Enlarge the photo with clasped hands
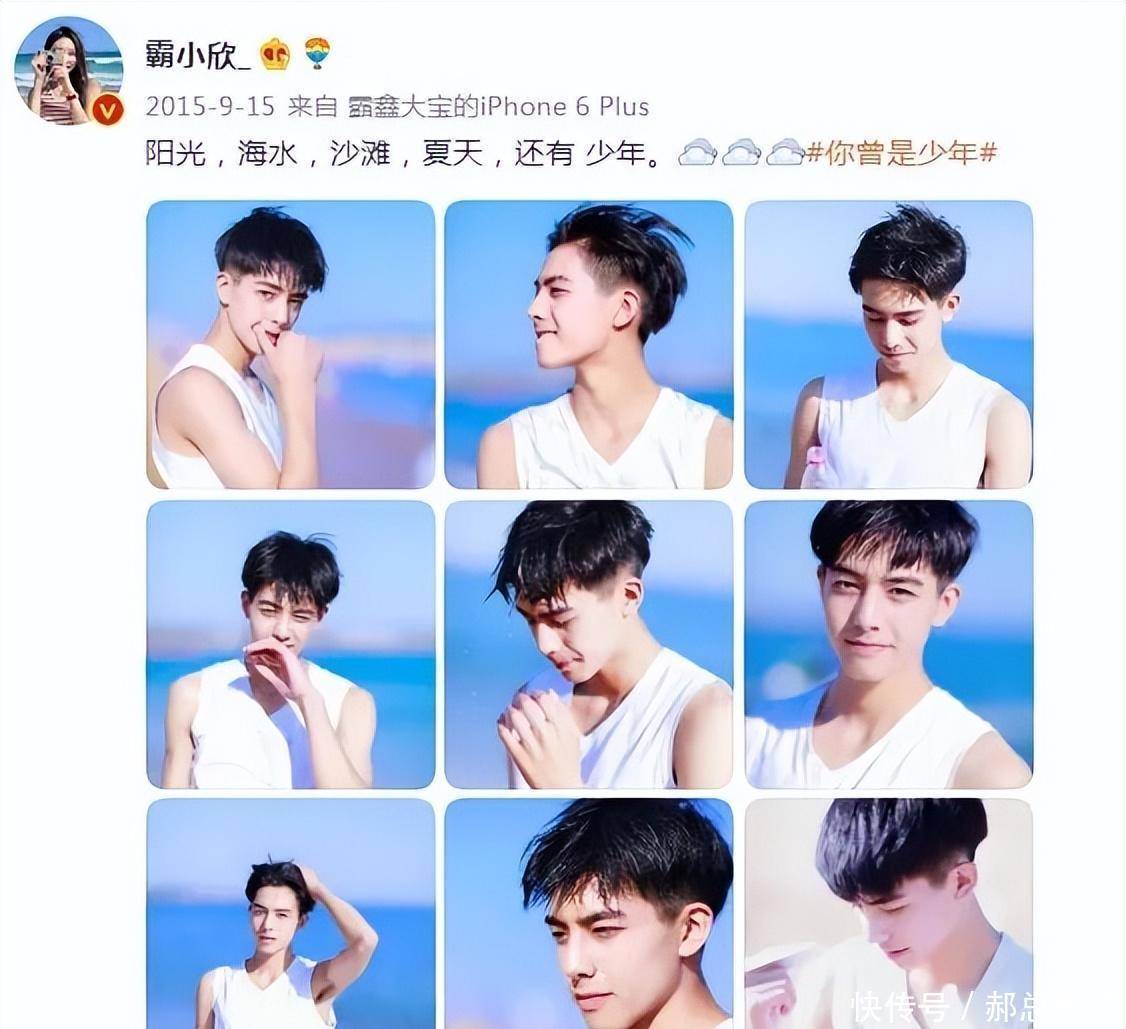The height and width of the screenshot is (1029, 1126). (x=588, y=644)
